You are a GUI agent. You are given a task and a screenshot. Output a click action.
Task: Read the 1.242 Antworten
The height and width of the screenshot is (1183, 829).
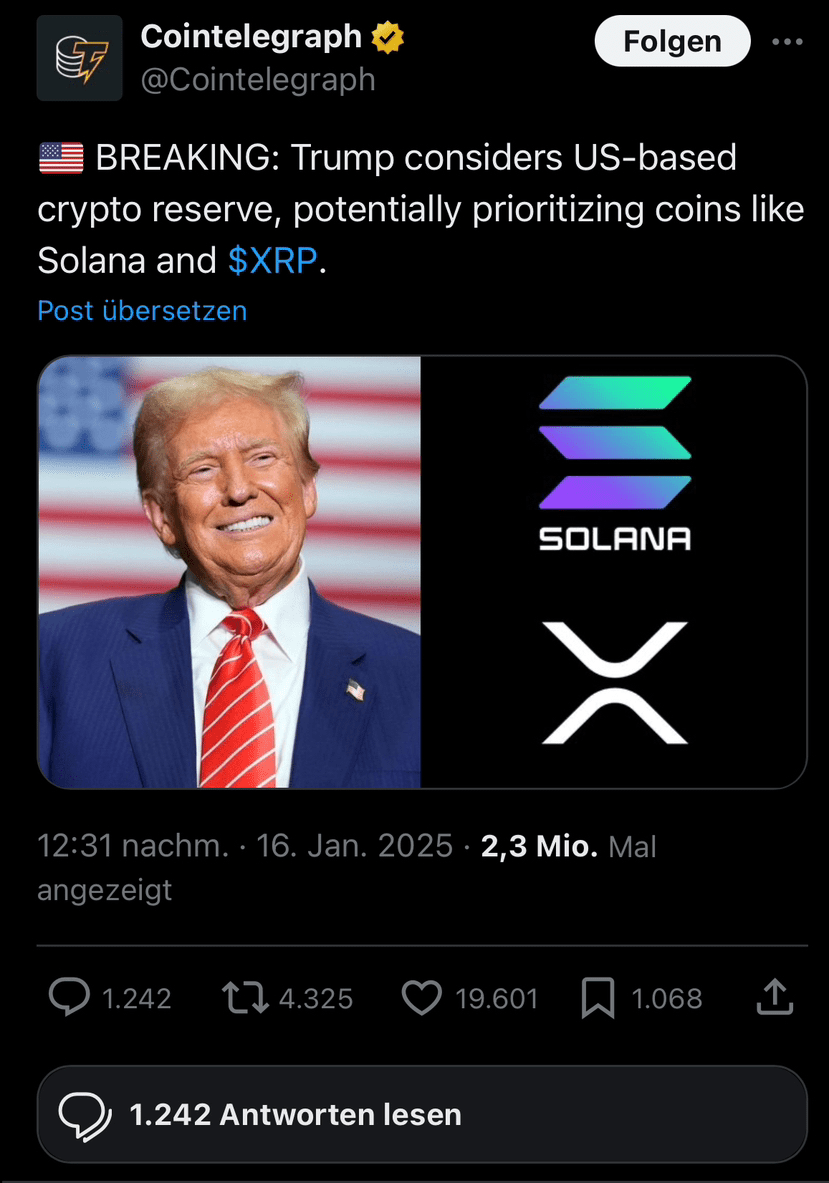[x=421, y=1114]
